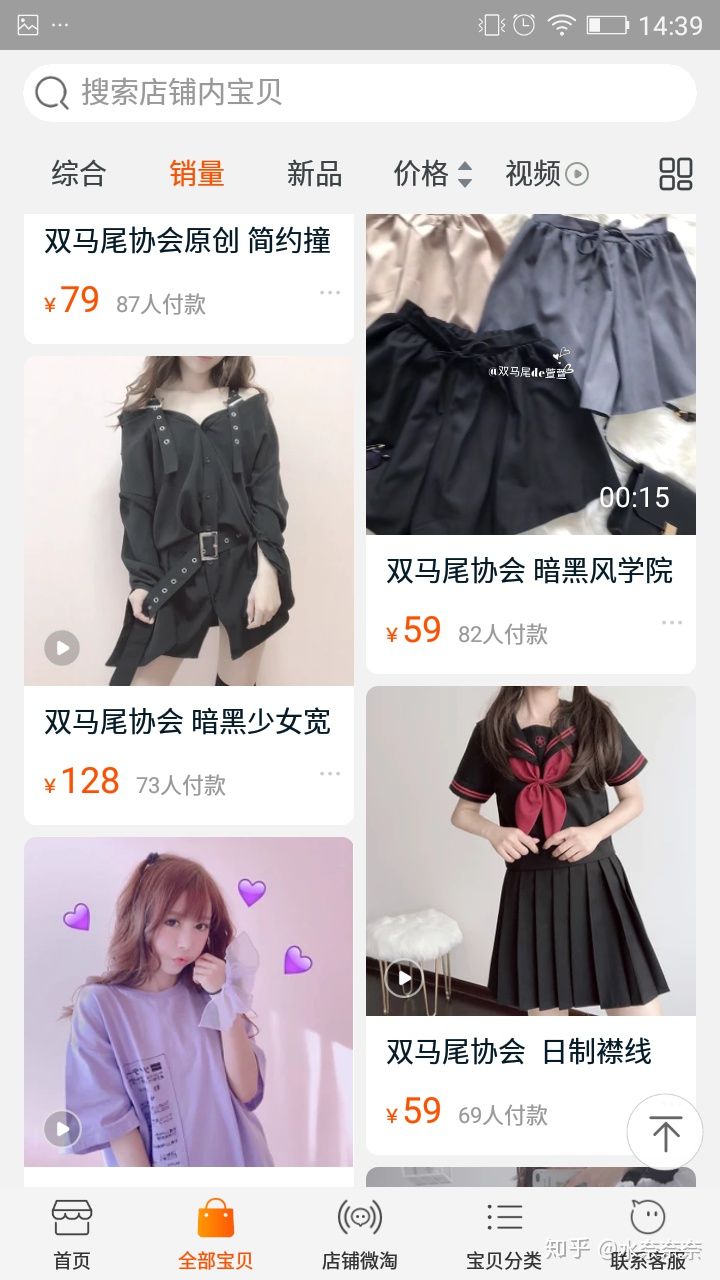The height and width of the screenshot is (1280, 720).
Task: Go to the shop 首页 tab
Action: [72, 1235]
